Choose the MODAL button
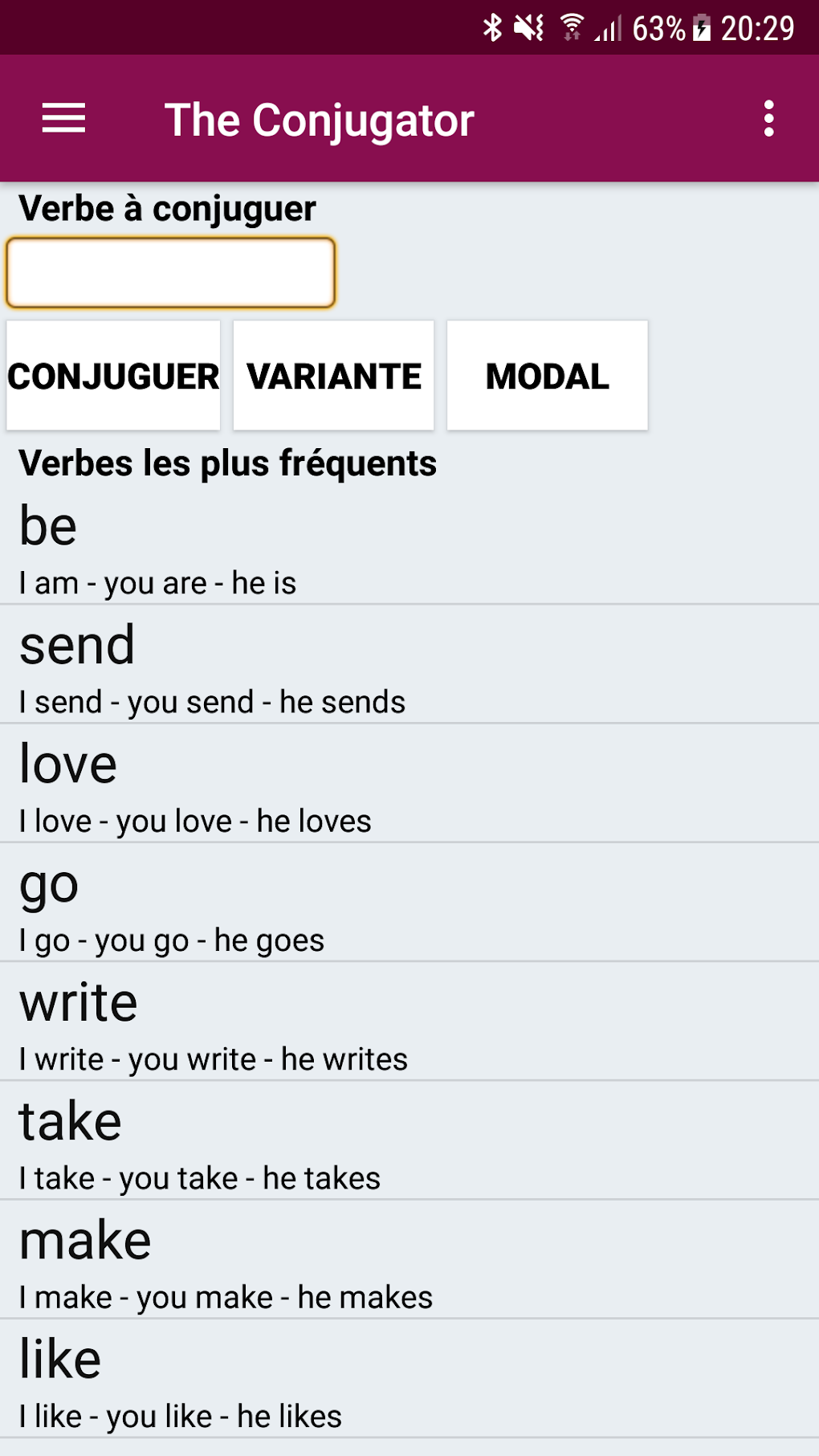 (x=547, y=376)
